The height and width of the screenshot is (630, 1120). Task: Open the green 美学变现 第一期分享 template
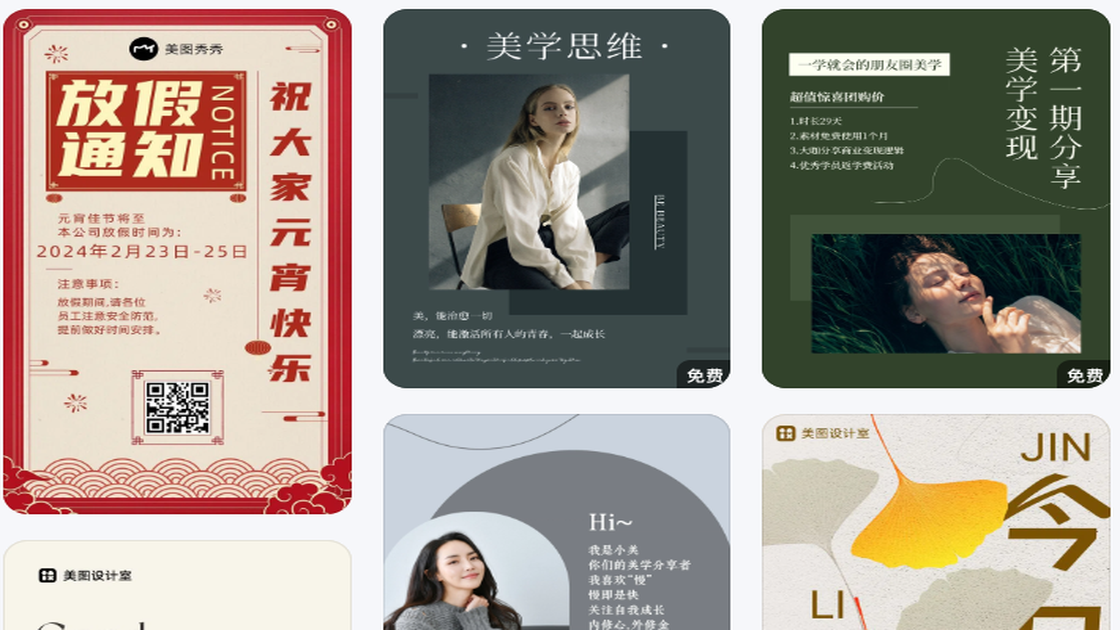click(935, 200)
